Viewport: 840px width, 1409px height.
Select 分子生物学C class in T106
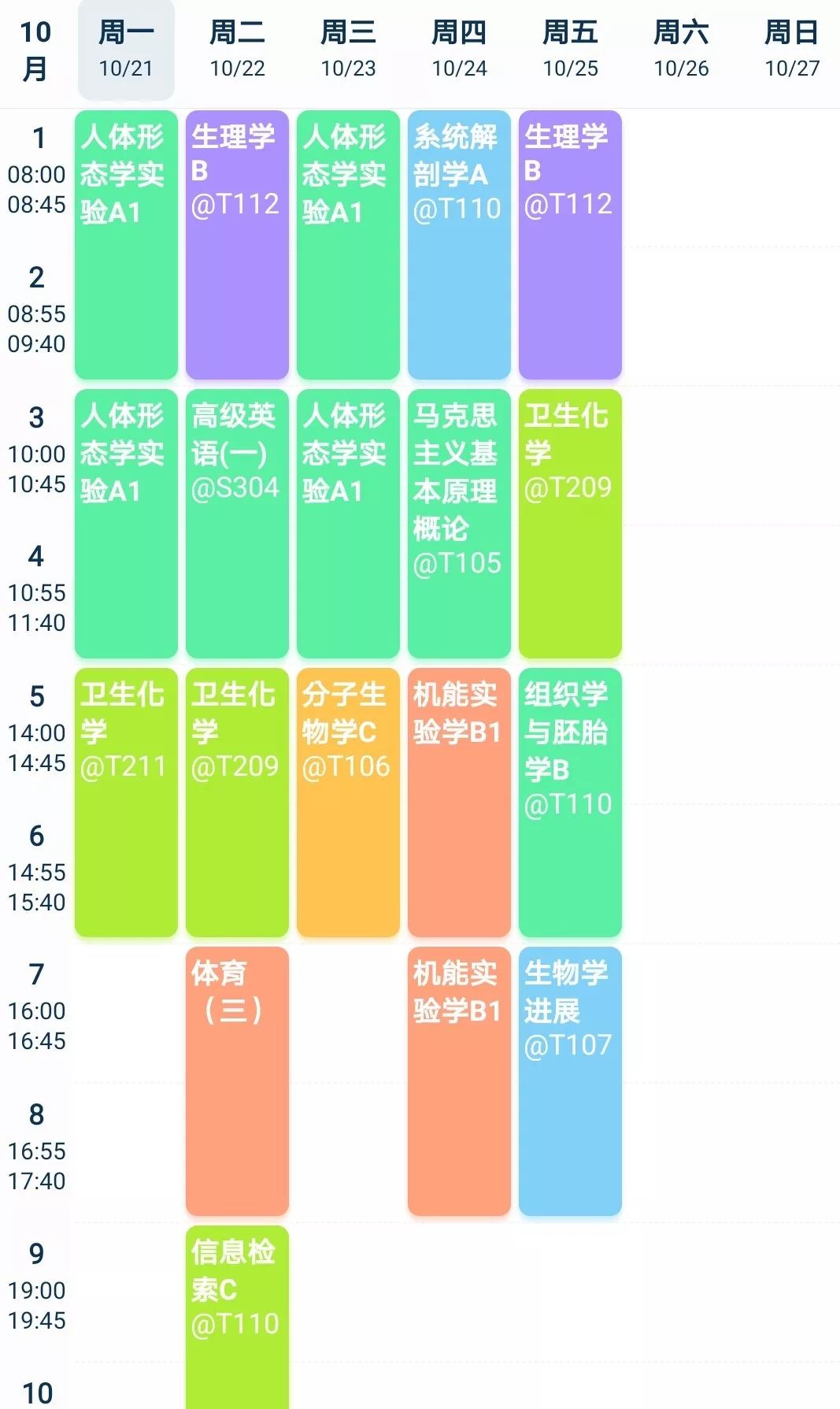348,802
